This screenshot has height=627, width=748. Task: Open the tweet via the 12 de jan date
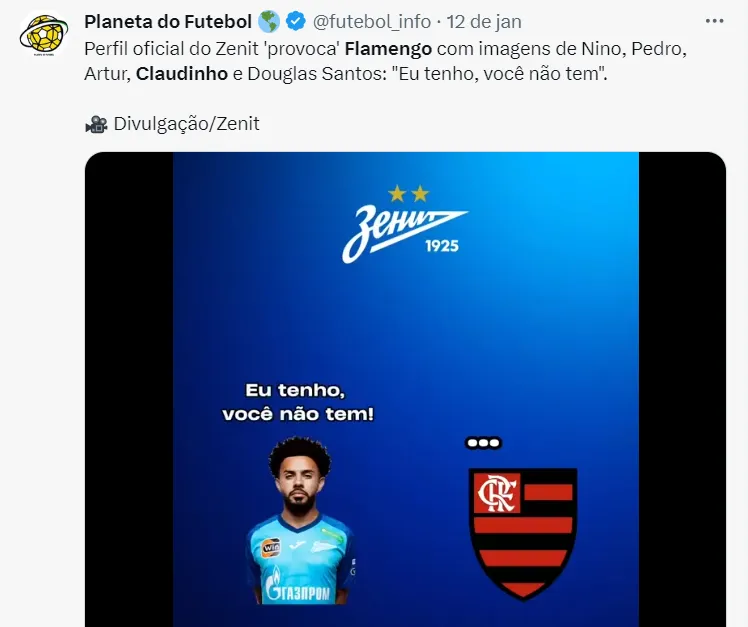(x=484, y=21)
